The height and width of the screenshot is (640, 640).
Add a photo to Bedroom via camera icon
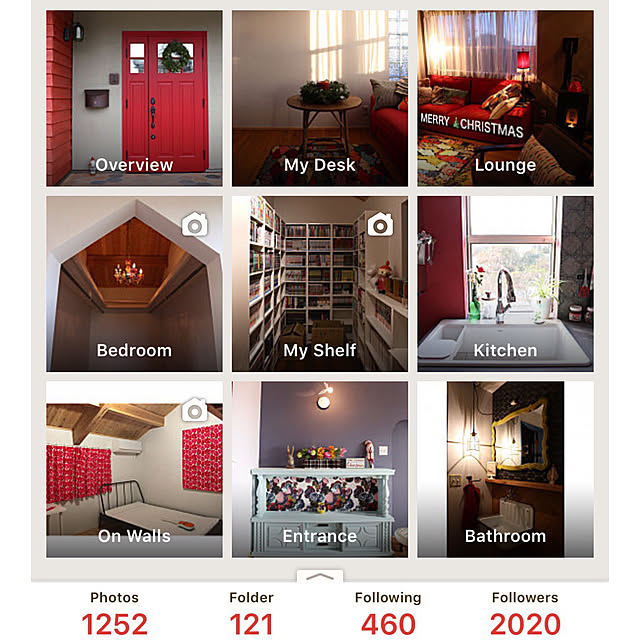coord(195,224)
